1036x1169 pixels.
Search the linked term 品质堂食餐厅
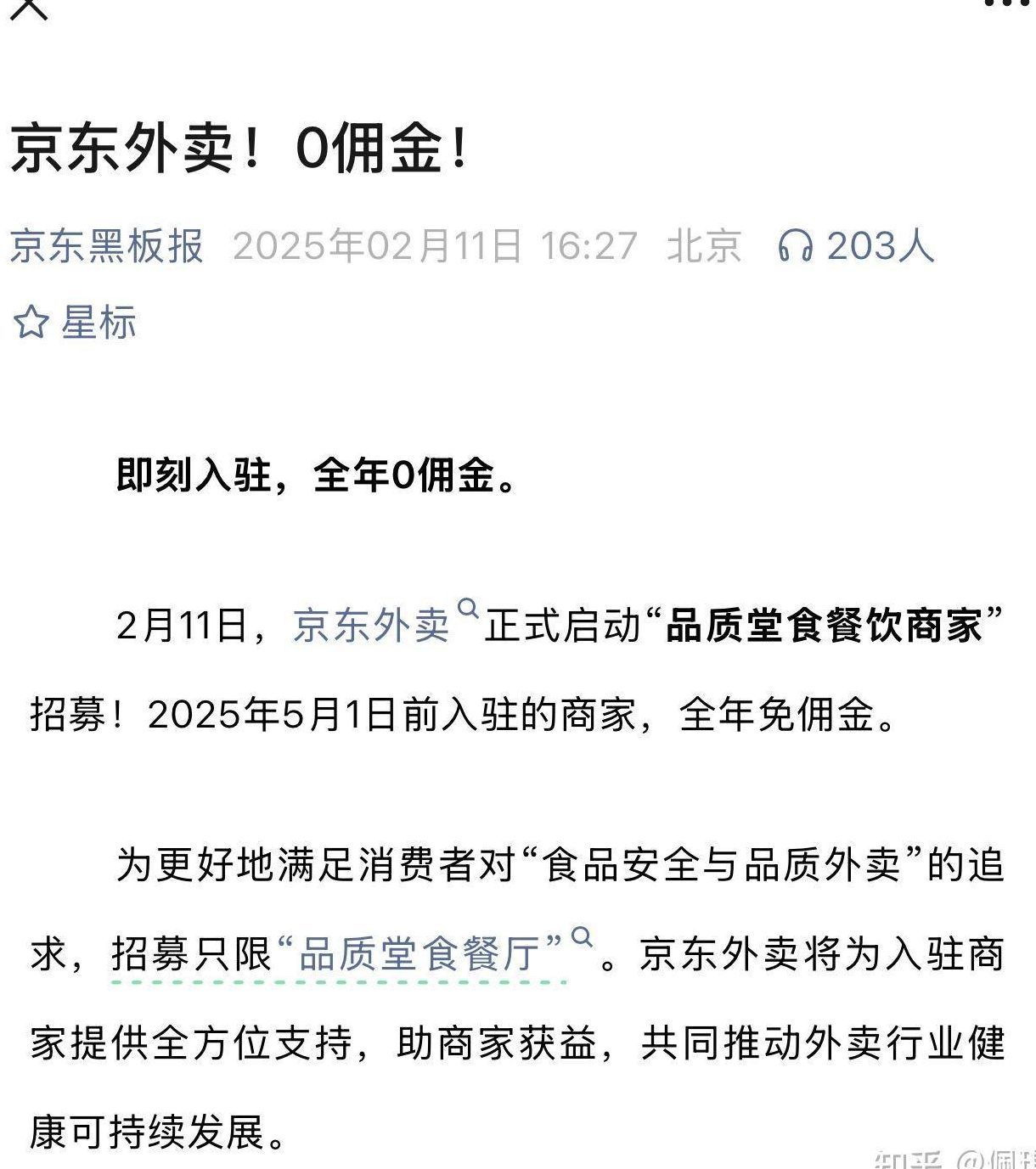(x=420, y=953)
